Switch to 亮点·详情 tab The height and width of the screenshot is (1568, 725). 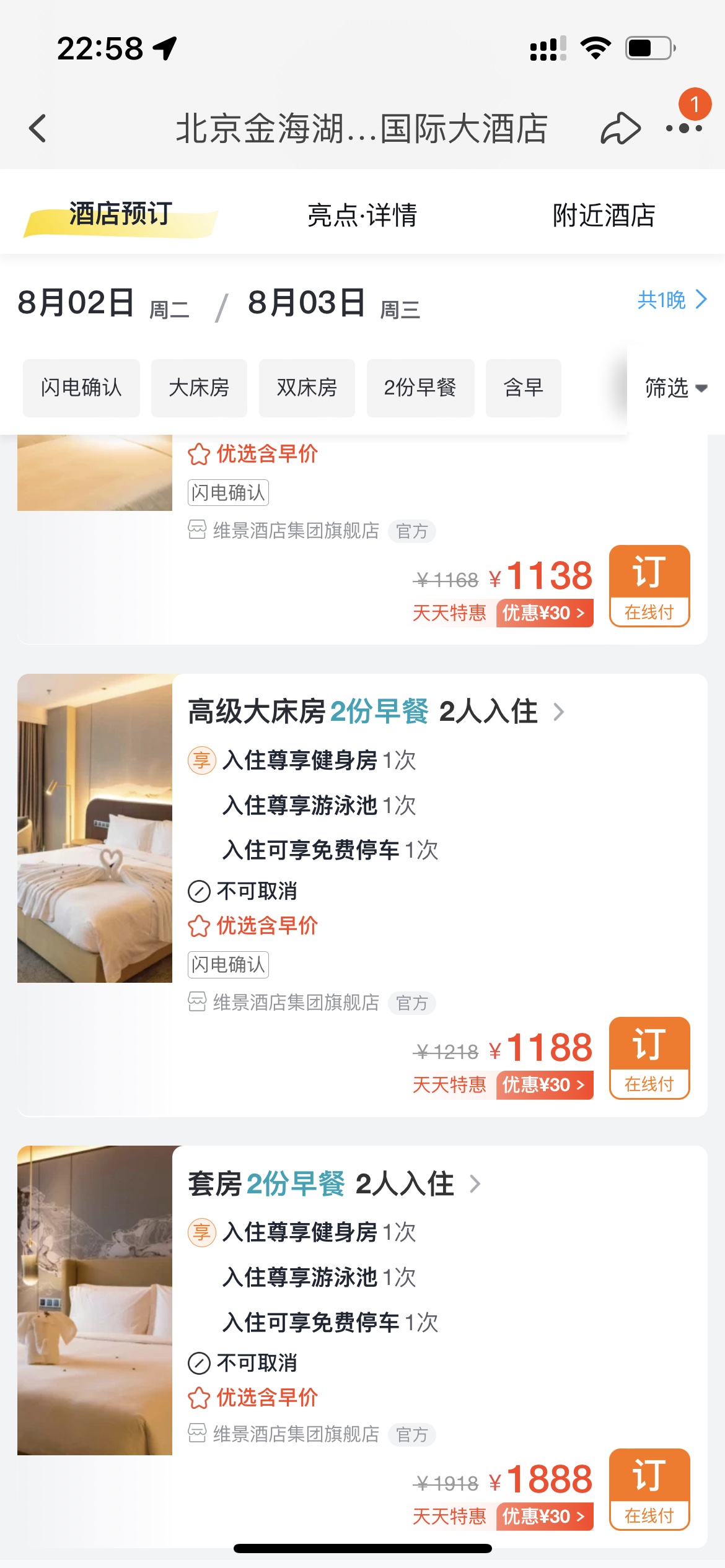pos(362,215)
